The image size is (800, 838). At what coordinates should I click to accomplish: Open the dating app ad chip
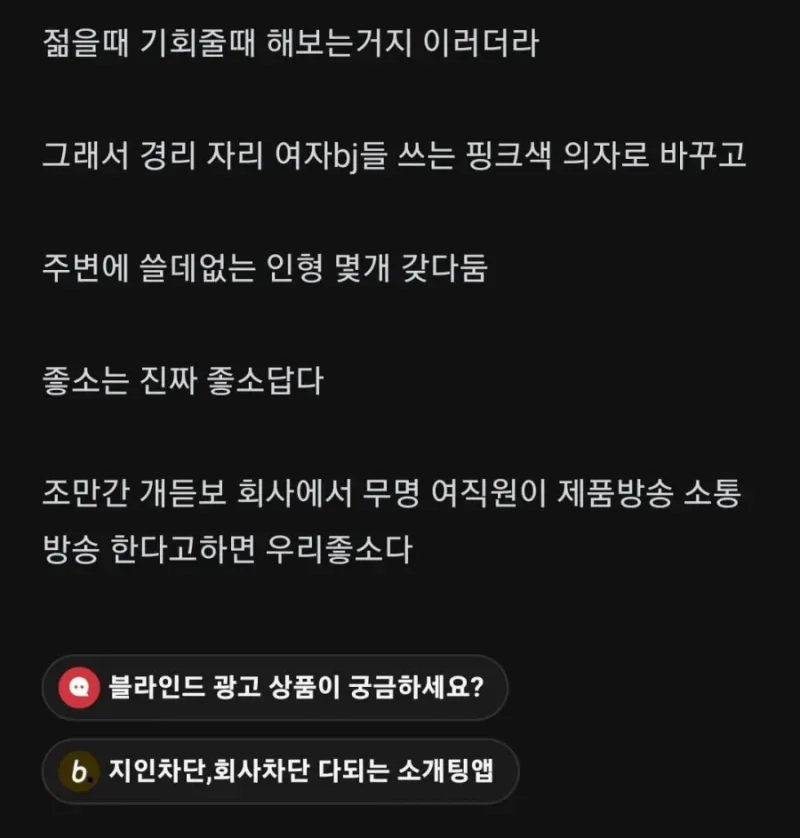coord(280,771)
